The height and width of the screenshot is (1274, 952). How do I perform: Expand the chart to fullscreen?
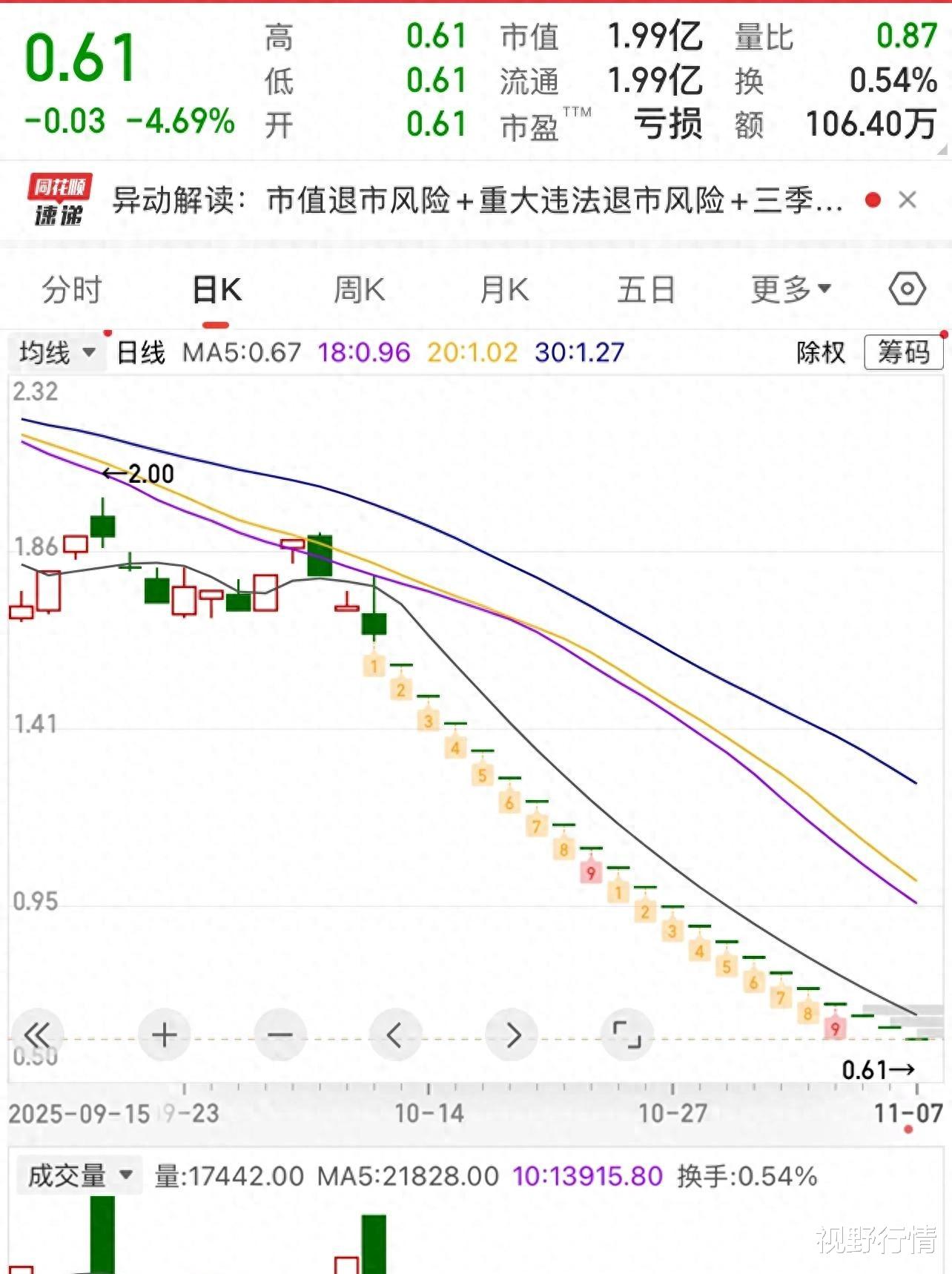(627, 1034)
